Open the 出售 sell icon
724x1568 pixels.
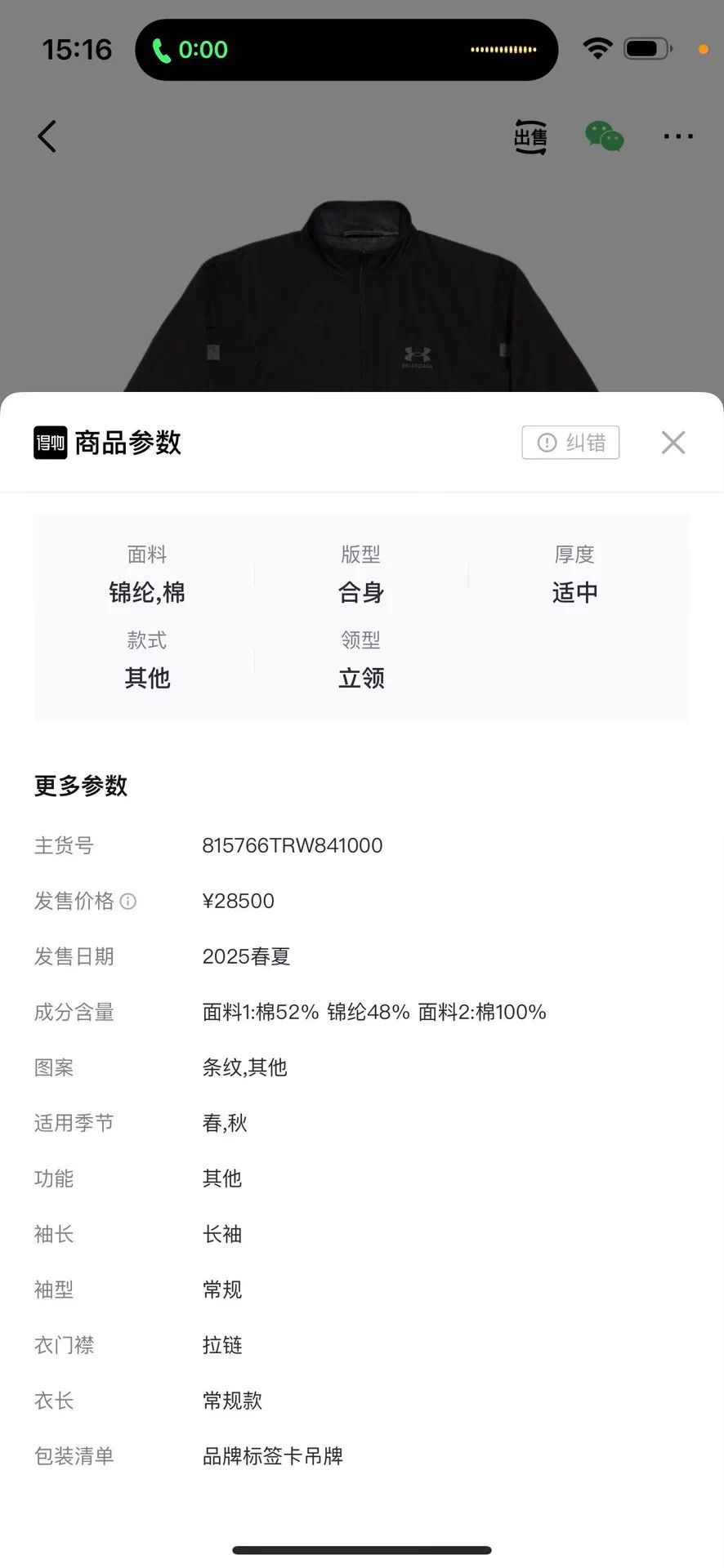tap(530, 136)
